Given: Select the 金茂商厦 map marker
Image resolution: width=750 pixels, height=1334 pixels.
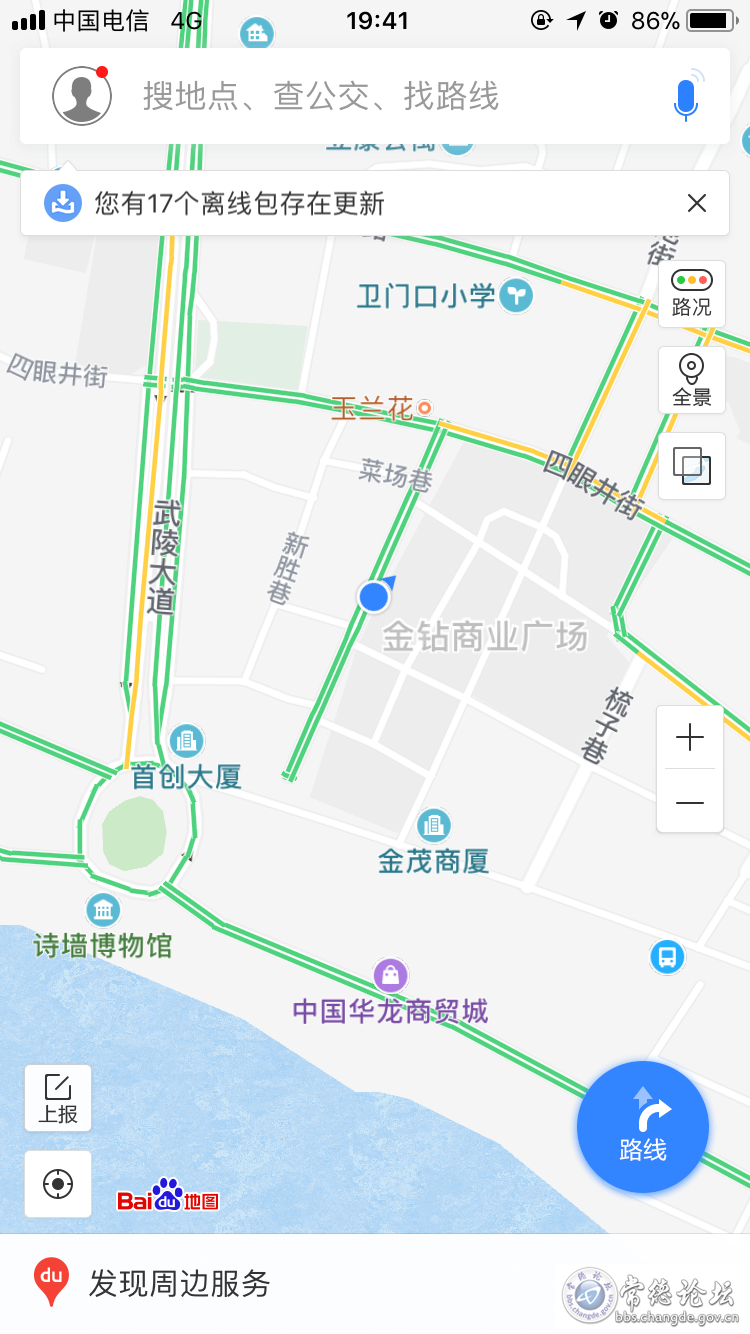Looking at the screenshot, I should click(433, 826).
